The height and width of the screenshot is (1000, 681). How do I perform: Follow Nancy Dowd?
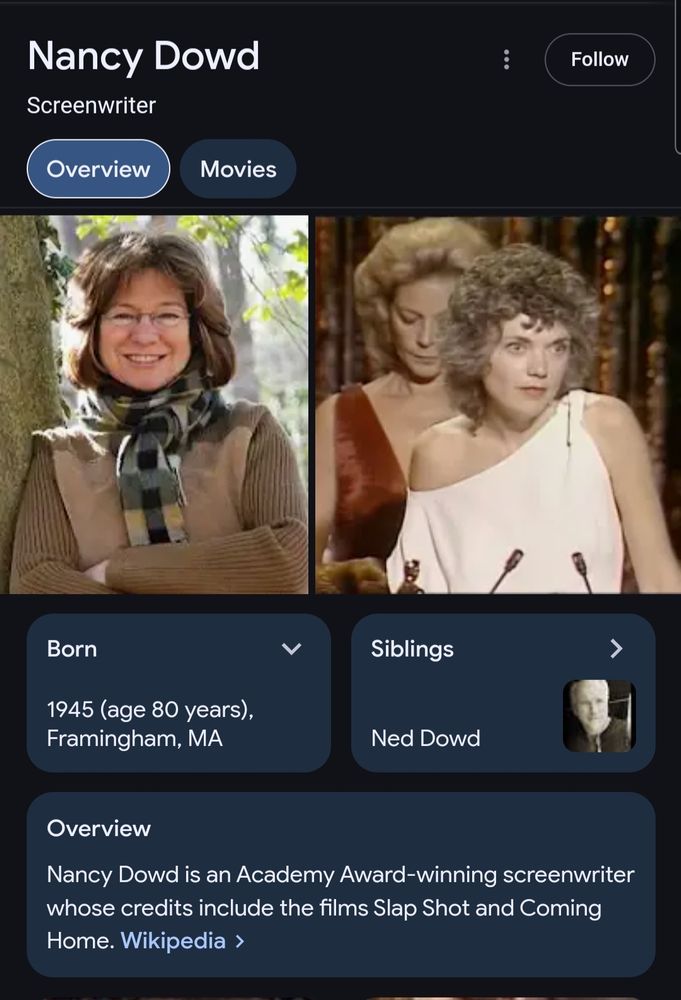click(599, 59)
